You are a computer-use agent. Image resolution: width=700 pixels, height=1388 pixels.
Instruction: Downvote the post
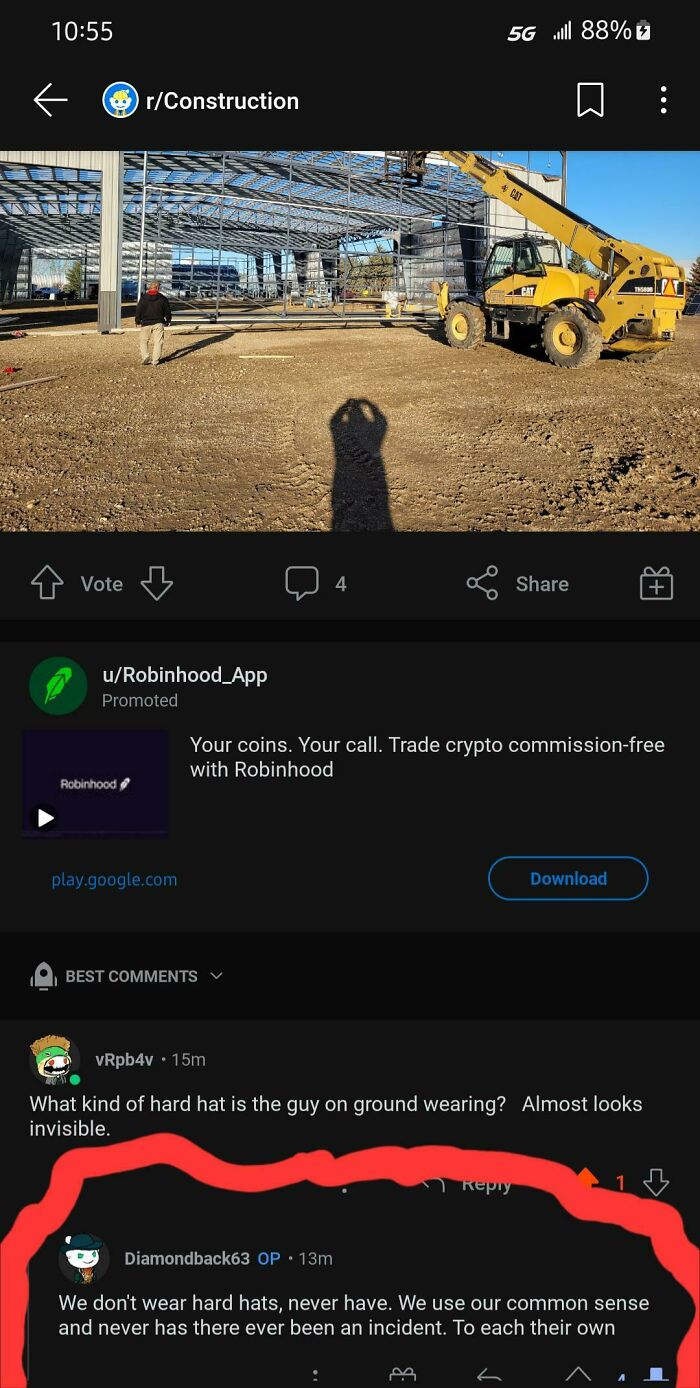[157, 583]
